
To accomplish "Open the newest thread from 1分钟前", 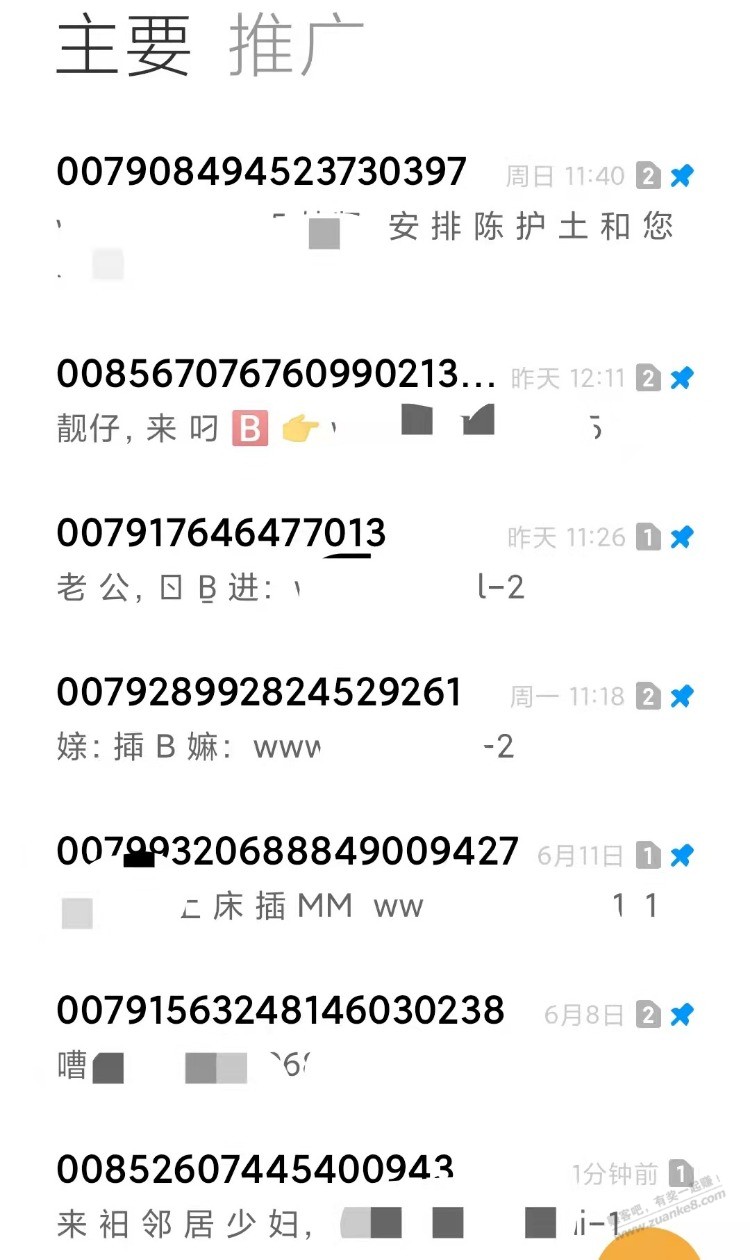I will 375,1196.
